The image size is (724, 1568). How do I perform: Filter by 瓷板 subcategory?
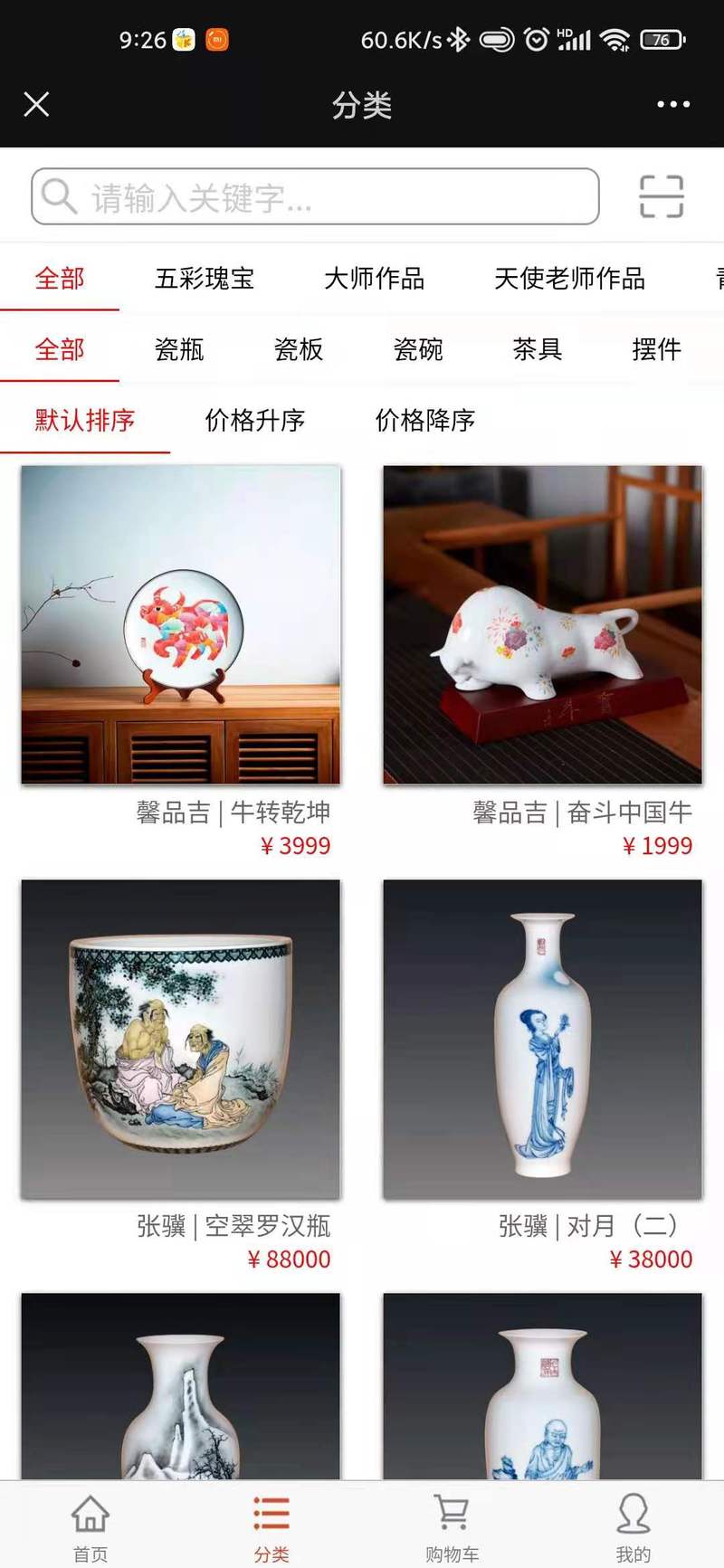tap(299, 349)
